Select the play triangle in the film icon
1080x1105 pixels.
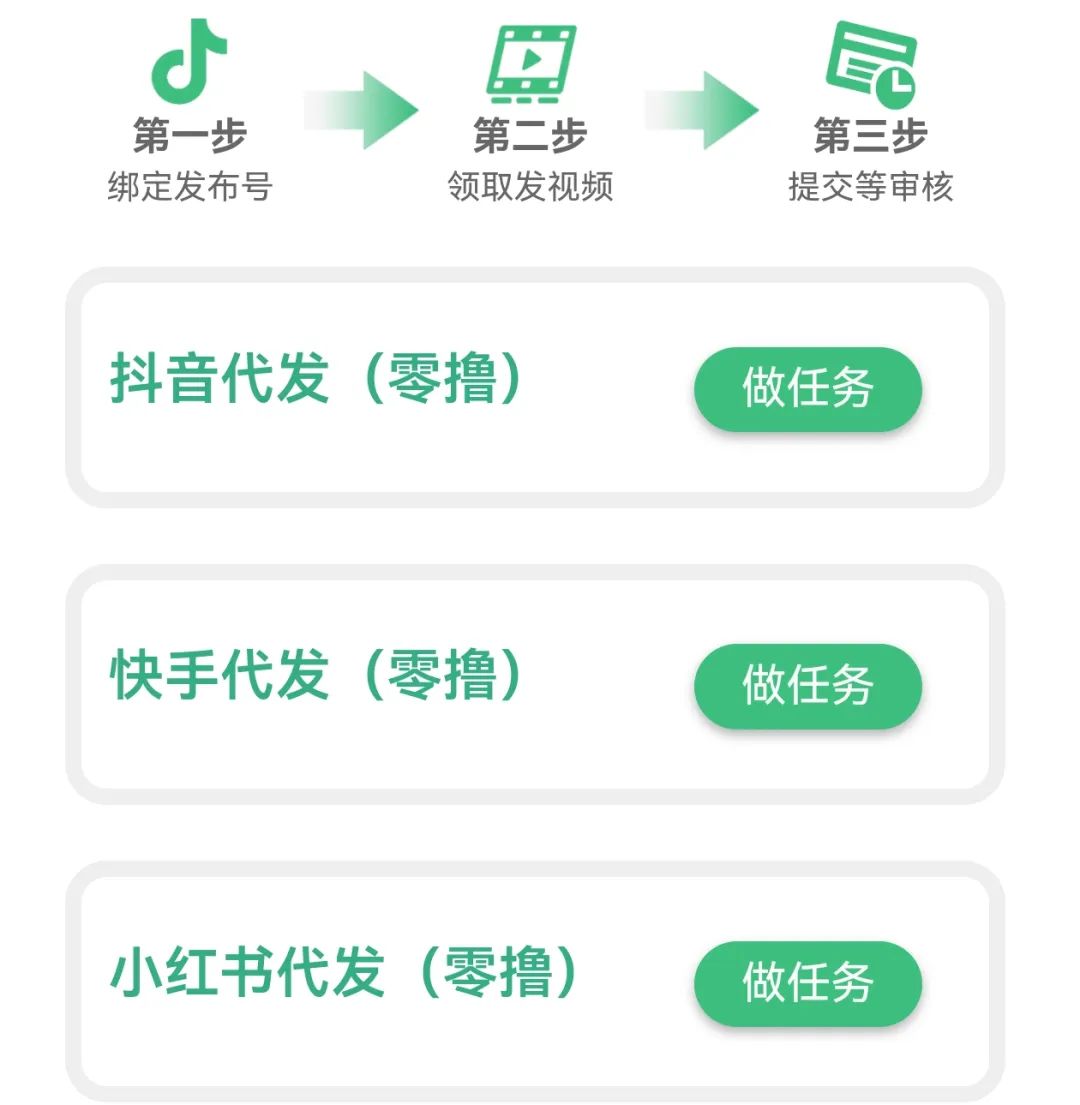533,57
